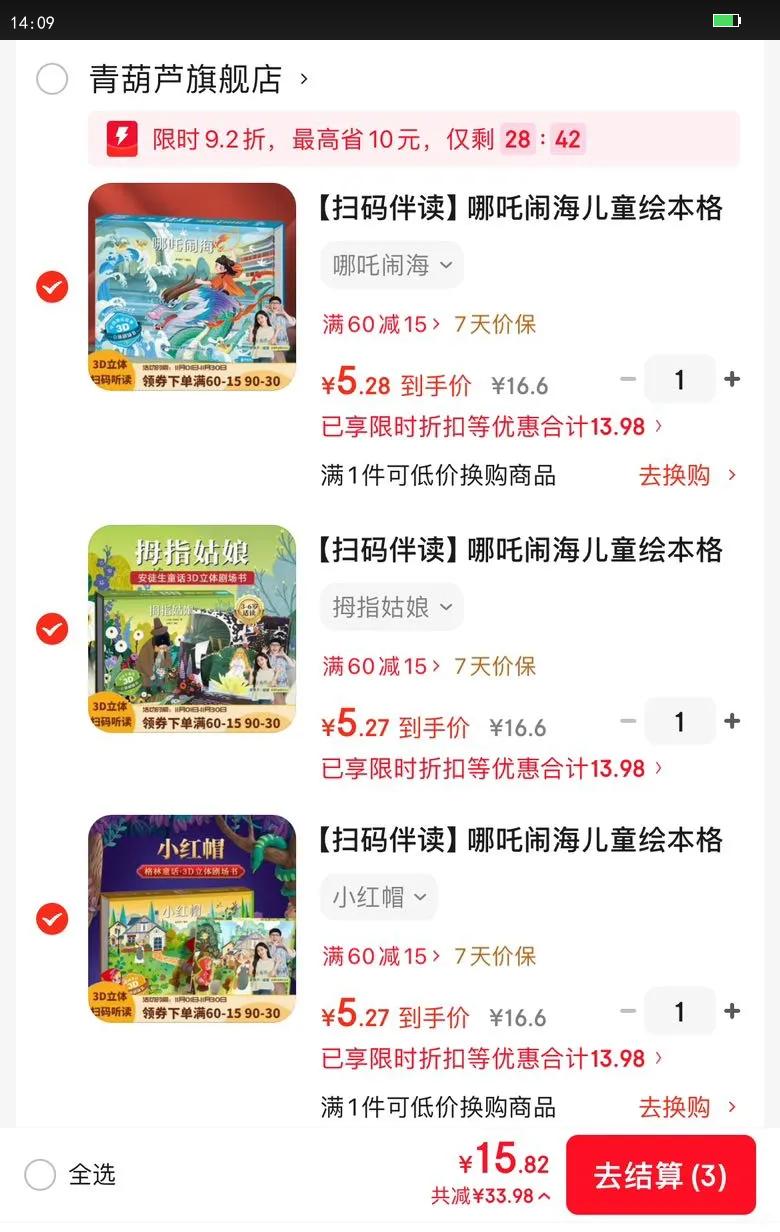Open the 哪吒闹海 product image

click(x=192, y=287)
